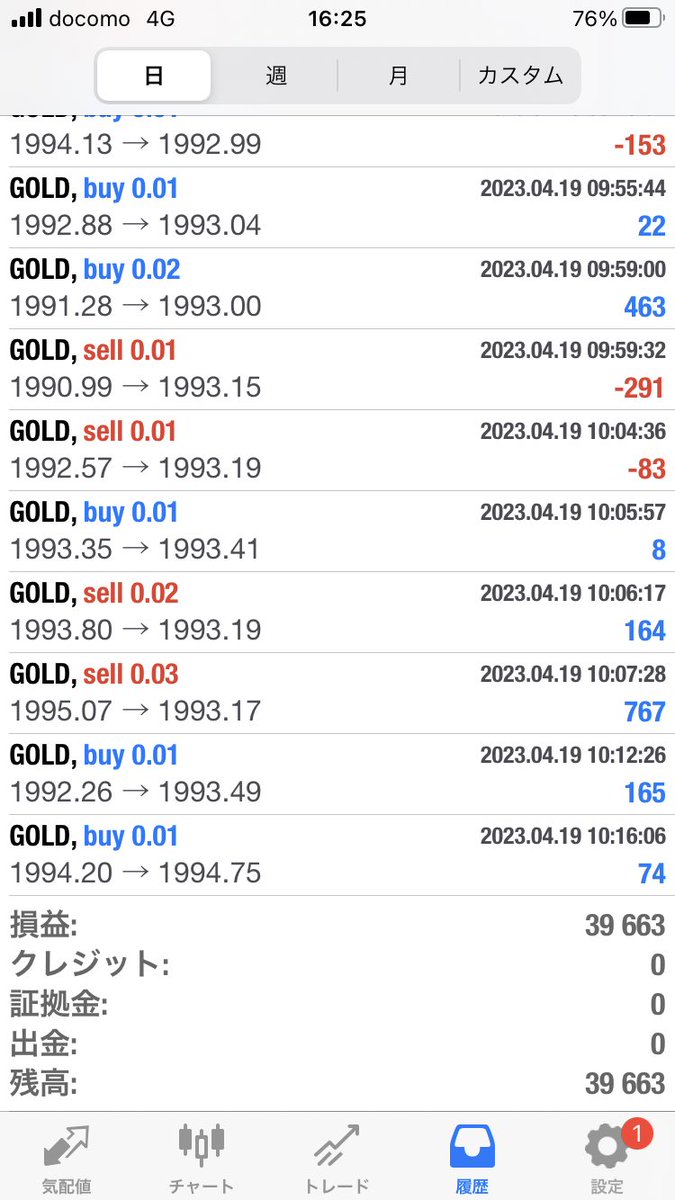
Task: Choose the カスタム custom period
Action: click(519, 75)
